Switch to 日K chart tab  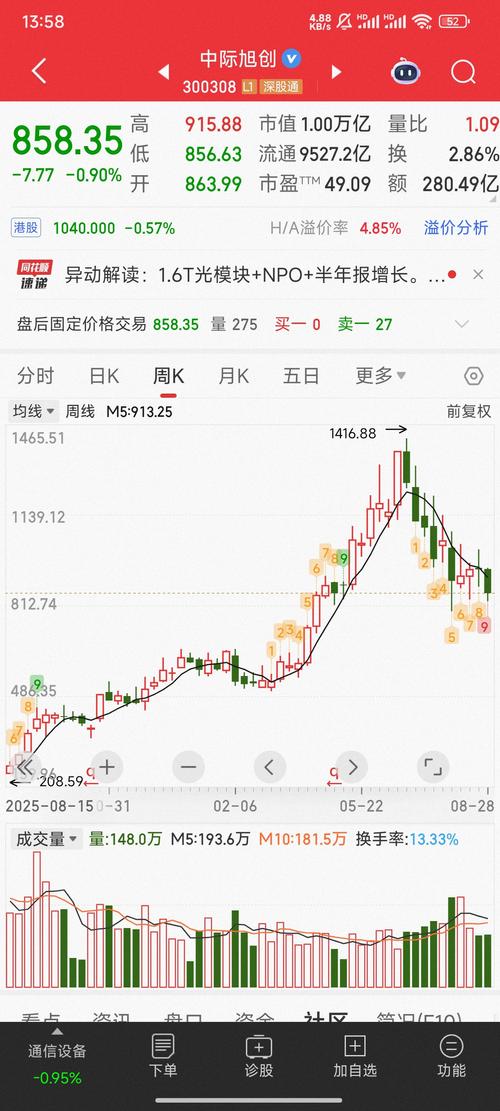click(x=103, y=376)
